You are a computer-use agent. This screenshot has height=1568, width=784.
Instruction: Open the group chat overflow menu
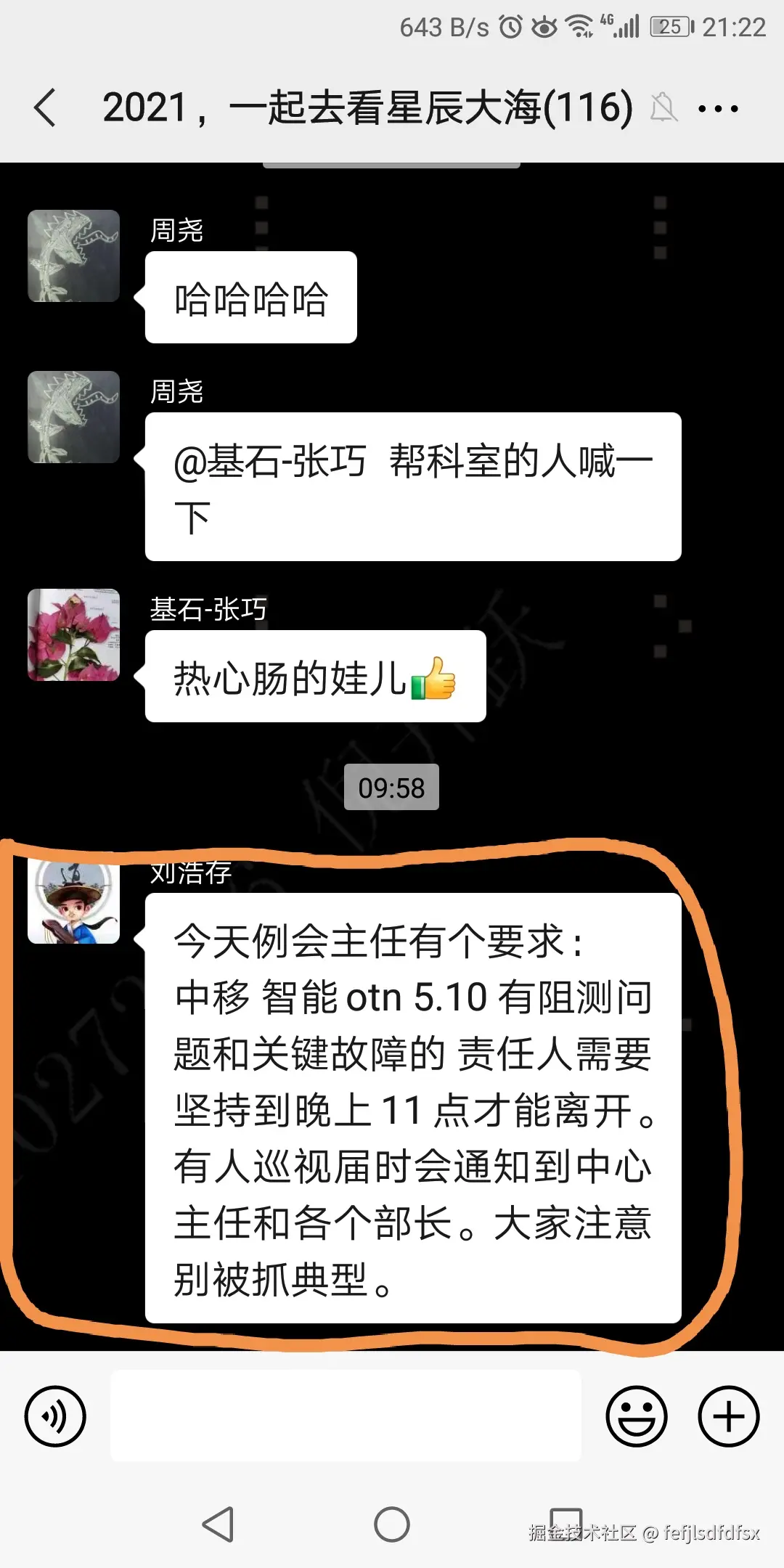click(x=718, y=109)
